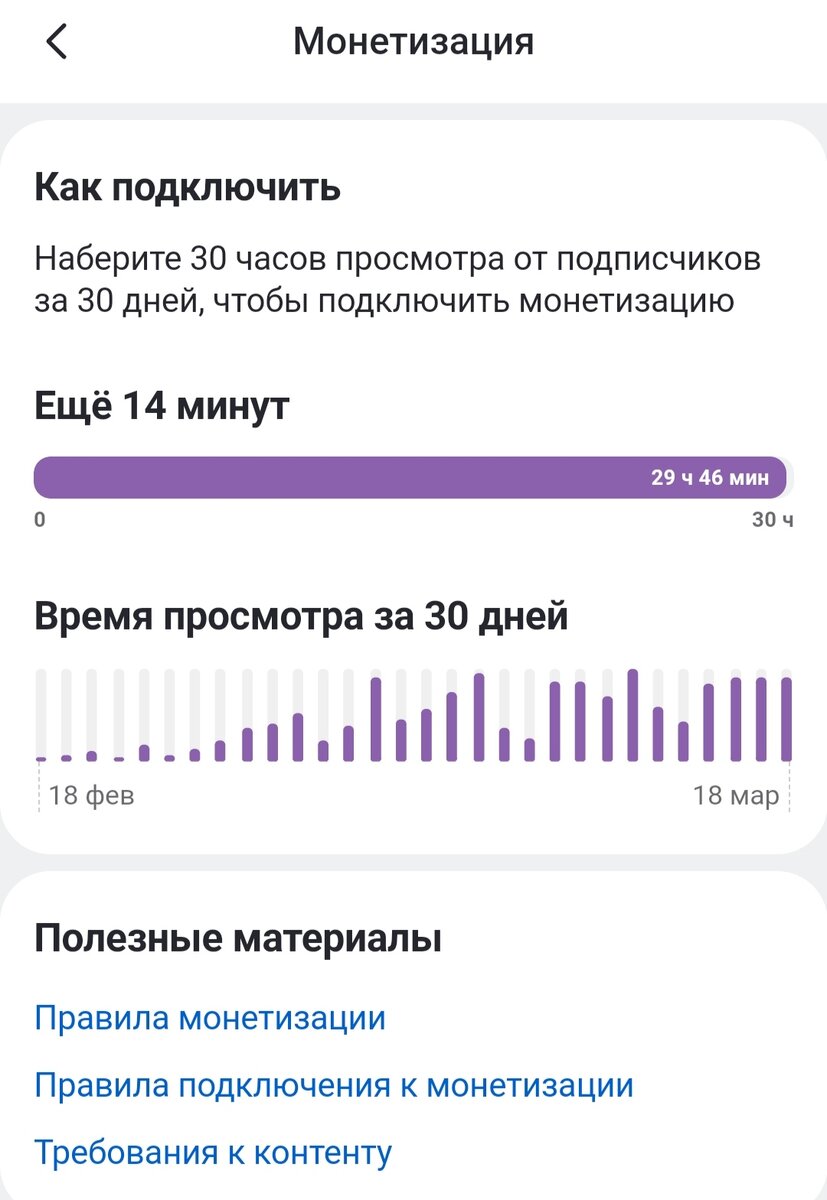Click the 0 label under the progress bar
The height and width of the screenshot is (1200, 827).
tap(40, 519)
